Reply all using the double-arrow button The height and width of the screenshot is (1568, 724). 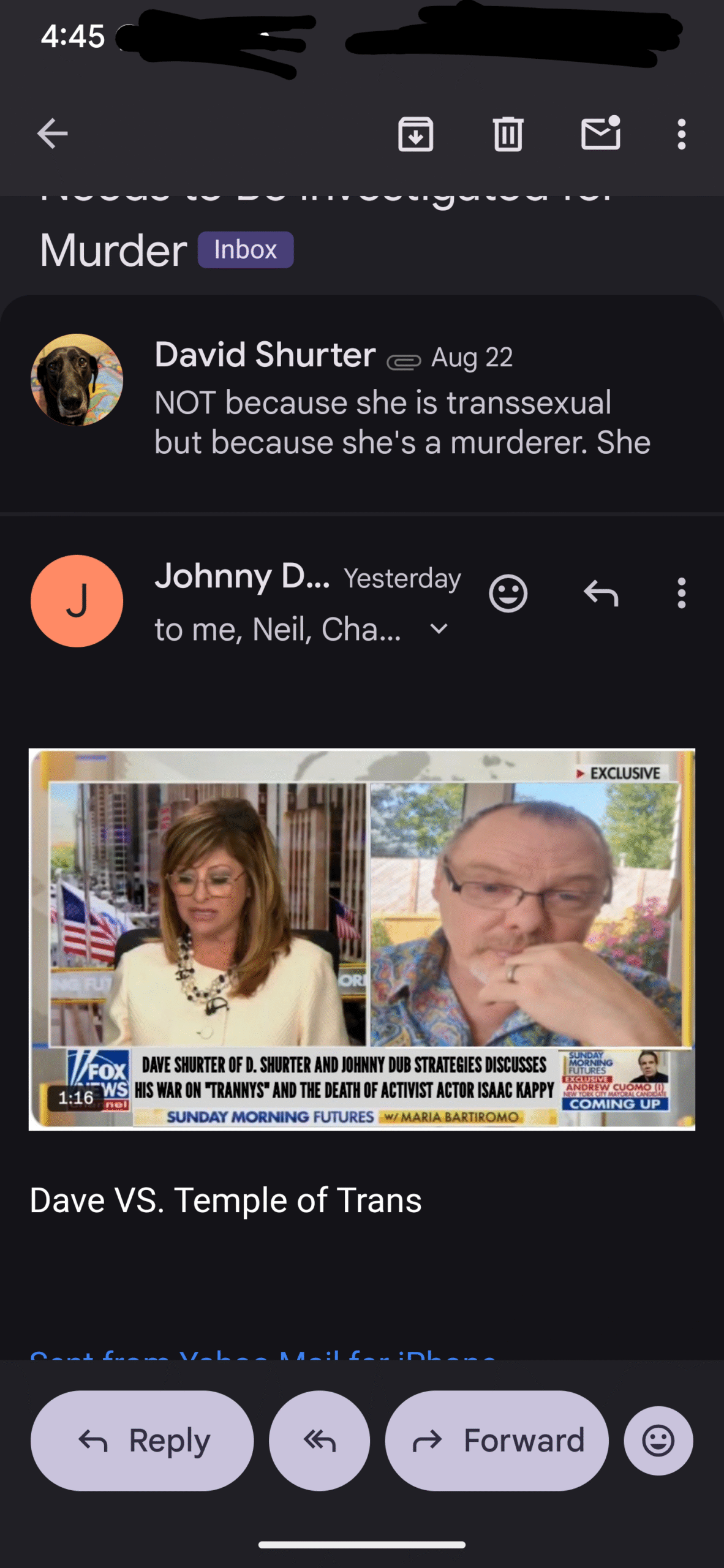(x=319, y=1441)
